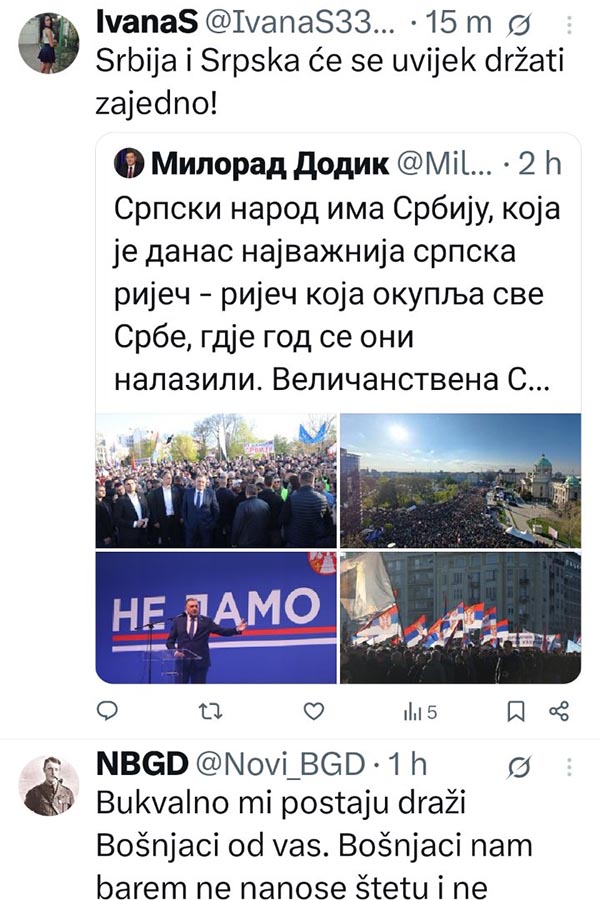The image size is (600, 900).
Task: Like IvanaS post
Action: click(x=314, y=712)
